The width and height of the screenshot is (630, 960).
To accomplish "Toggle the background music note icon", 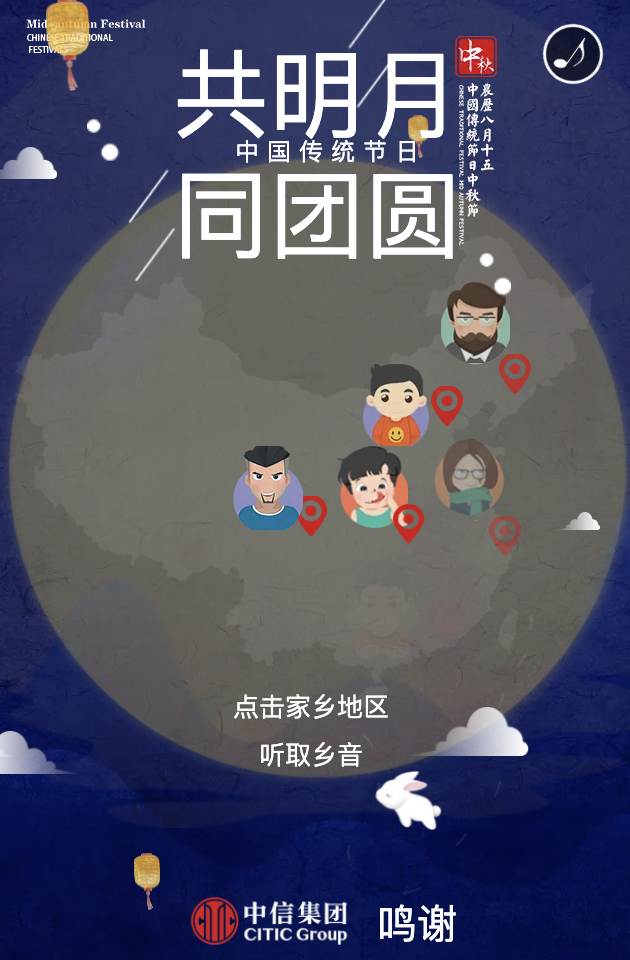I will 573,54.
